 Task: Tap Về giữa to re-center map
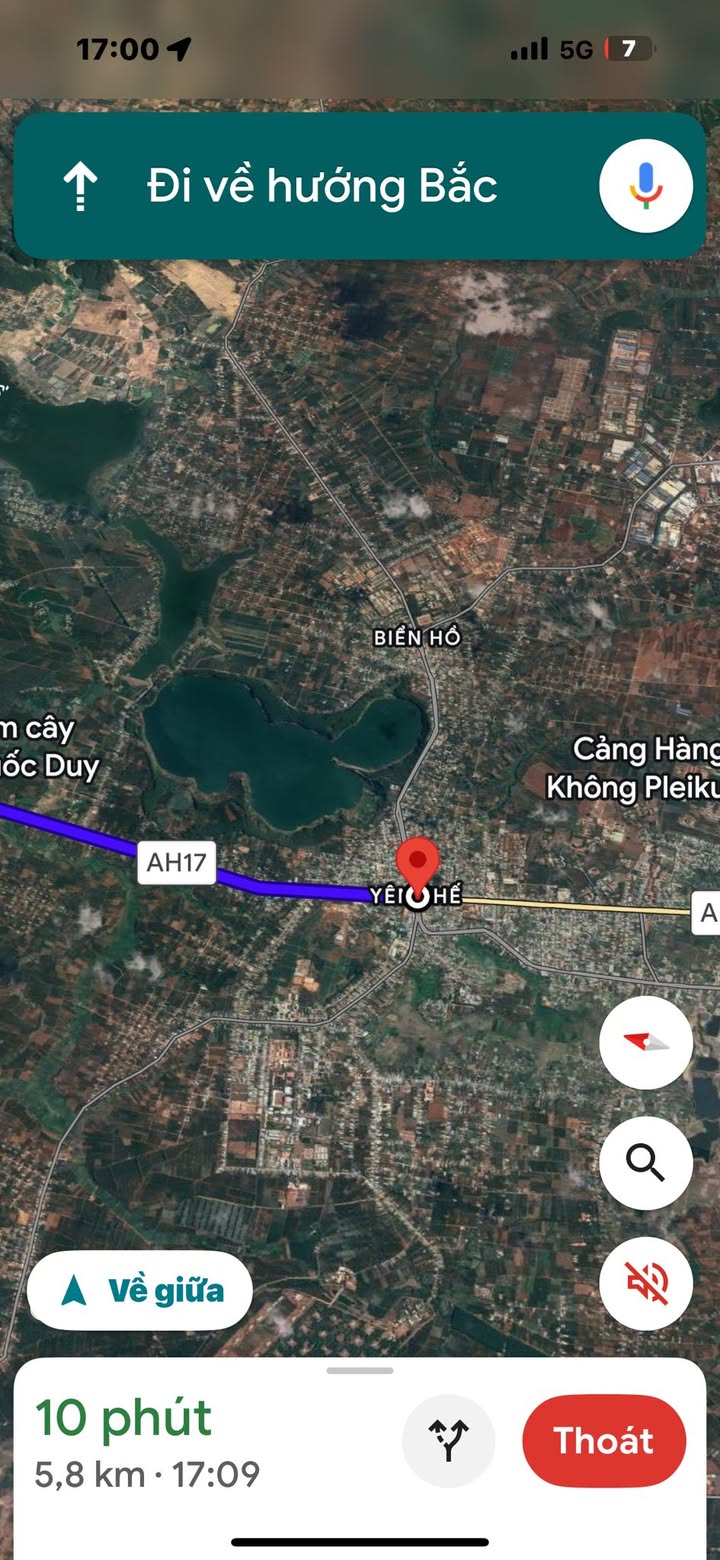click(x=140, y=1291)
